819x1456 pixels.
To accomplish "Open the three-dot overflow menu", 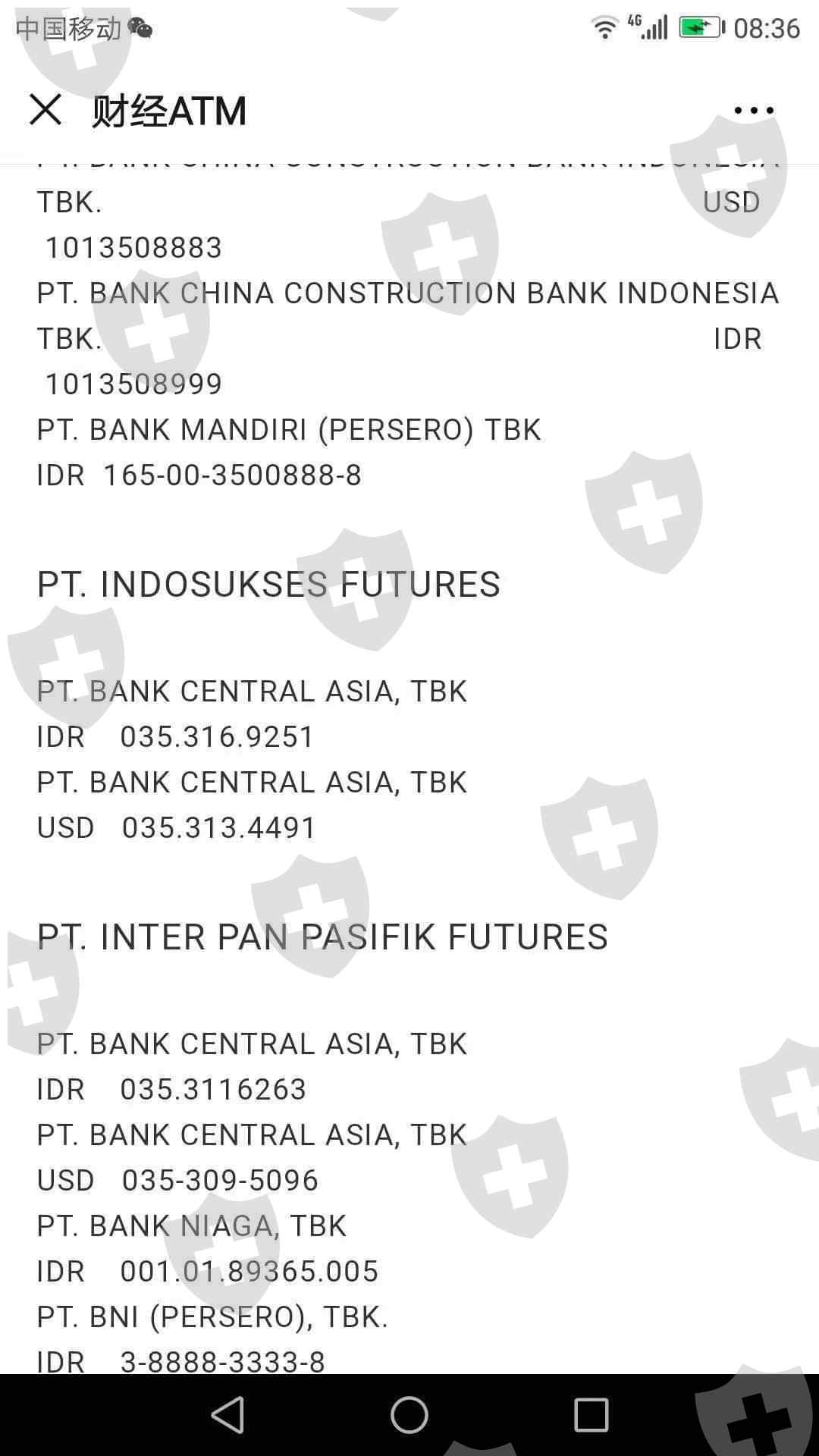I will (x=754, y=111).
